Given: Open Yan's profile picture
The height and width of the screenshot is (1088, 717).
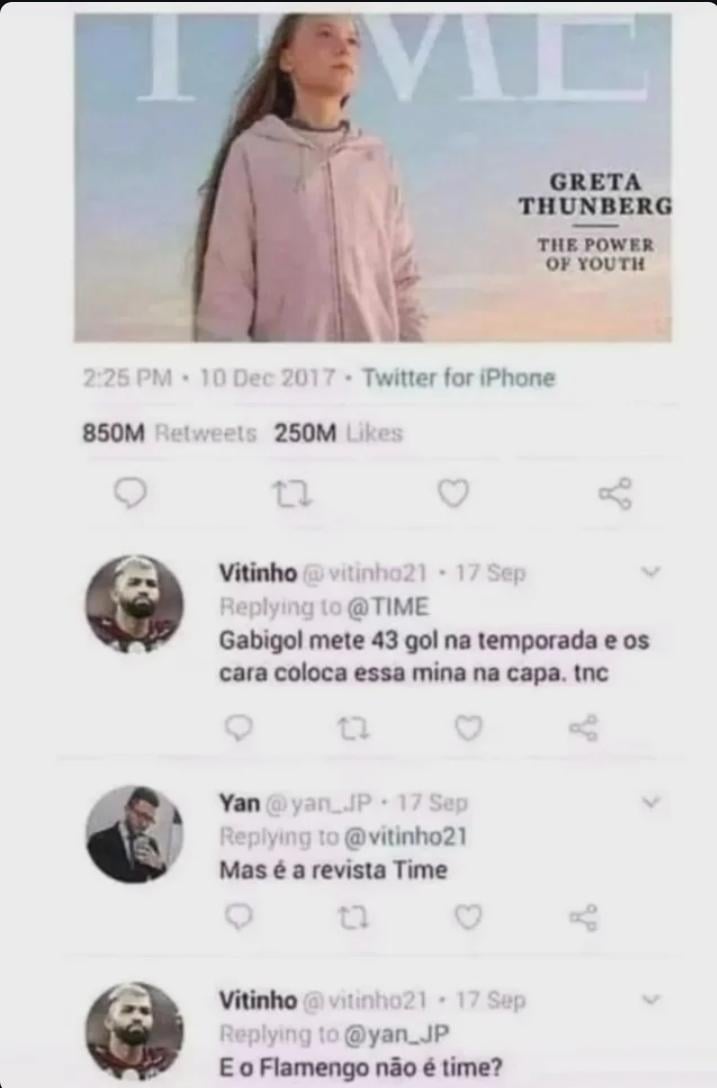Looking at the screenshot, I should coord(134,834).
